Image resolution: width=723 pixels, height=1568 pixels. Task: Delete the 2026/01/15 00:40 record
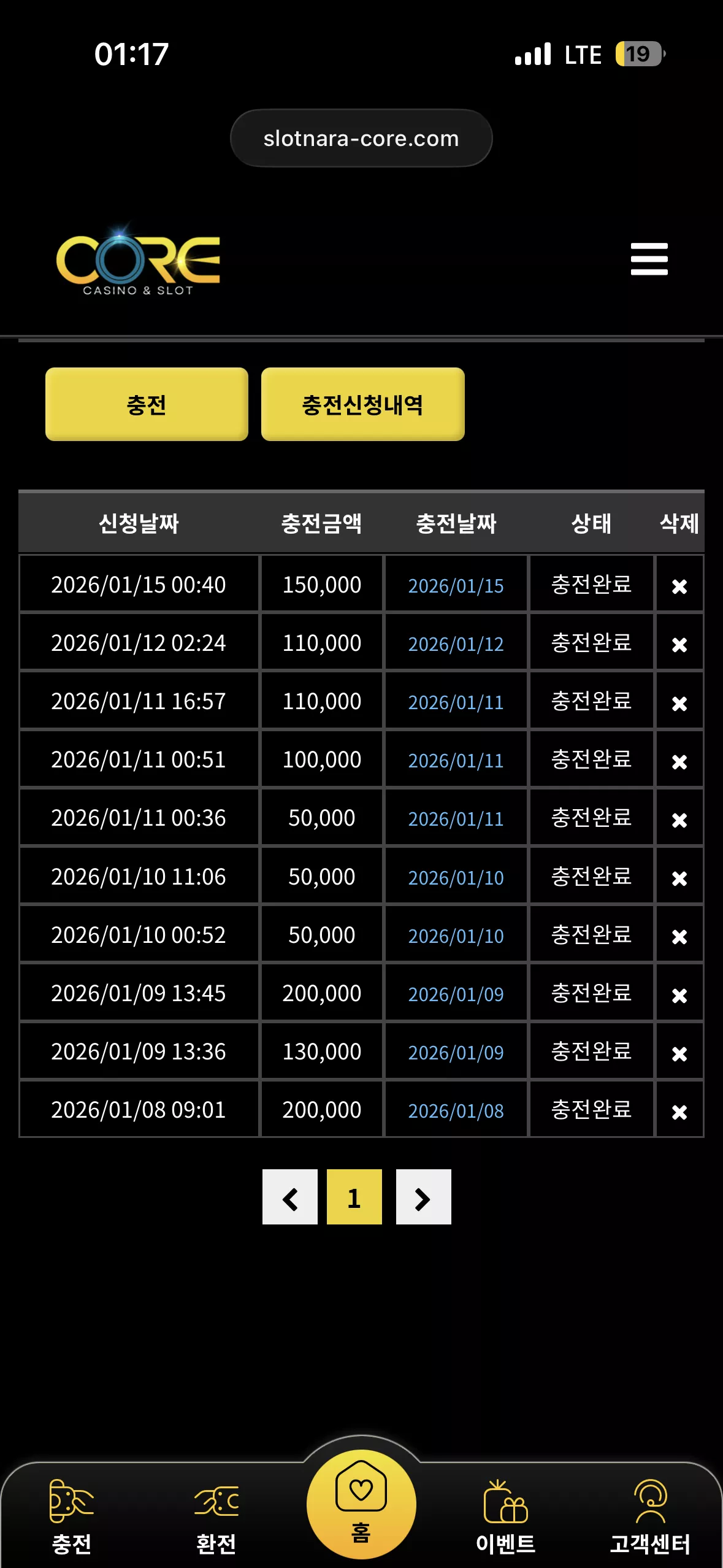coord(679,586)
